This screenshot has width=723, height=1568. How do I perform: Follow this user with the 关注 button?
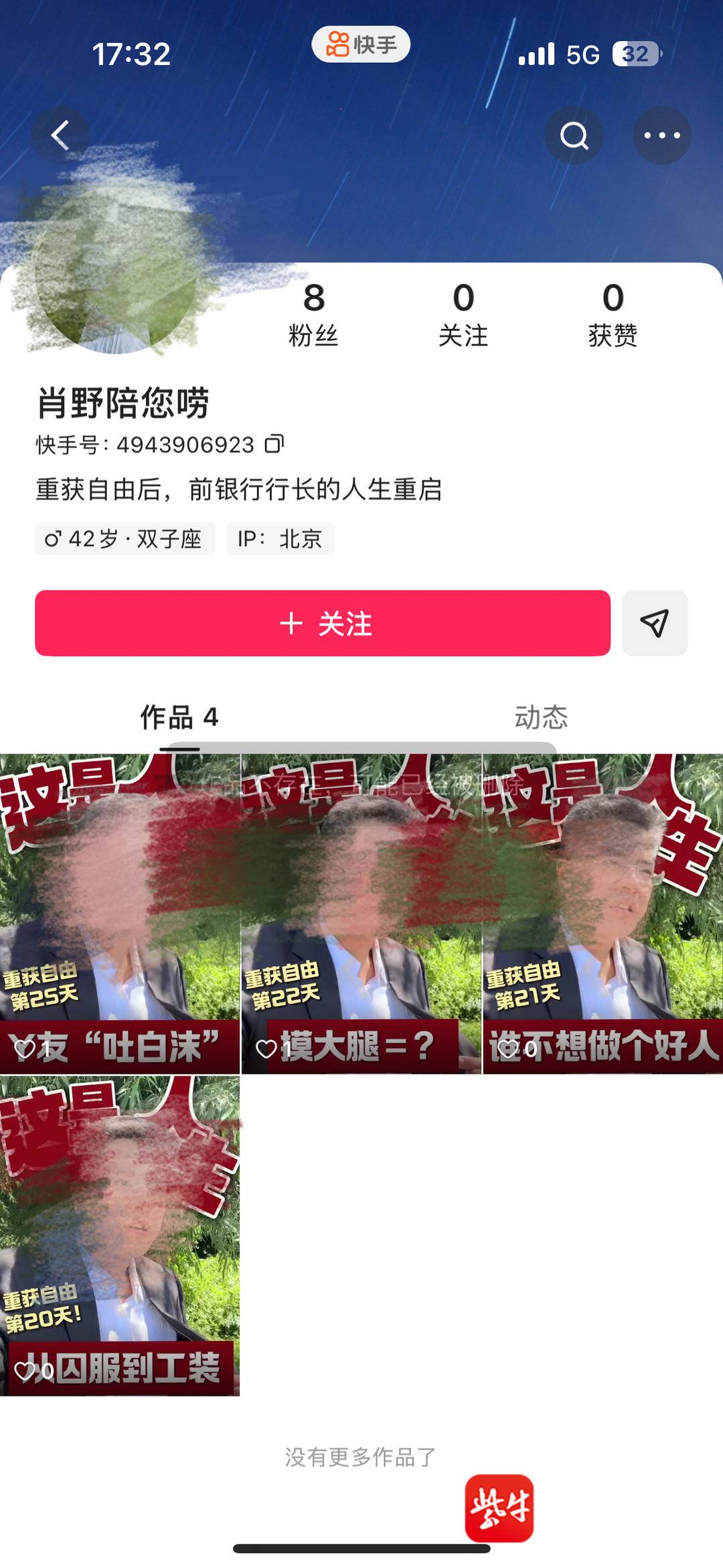[x=323, y=623]
